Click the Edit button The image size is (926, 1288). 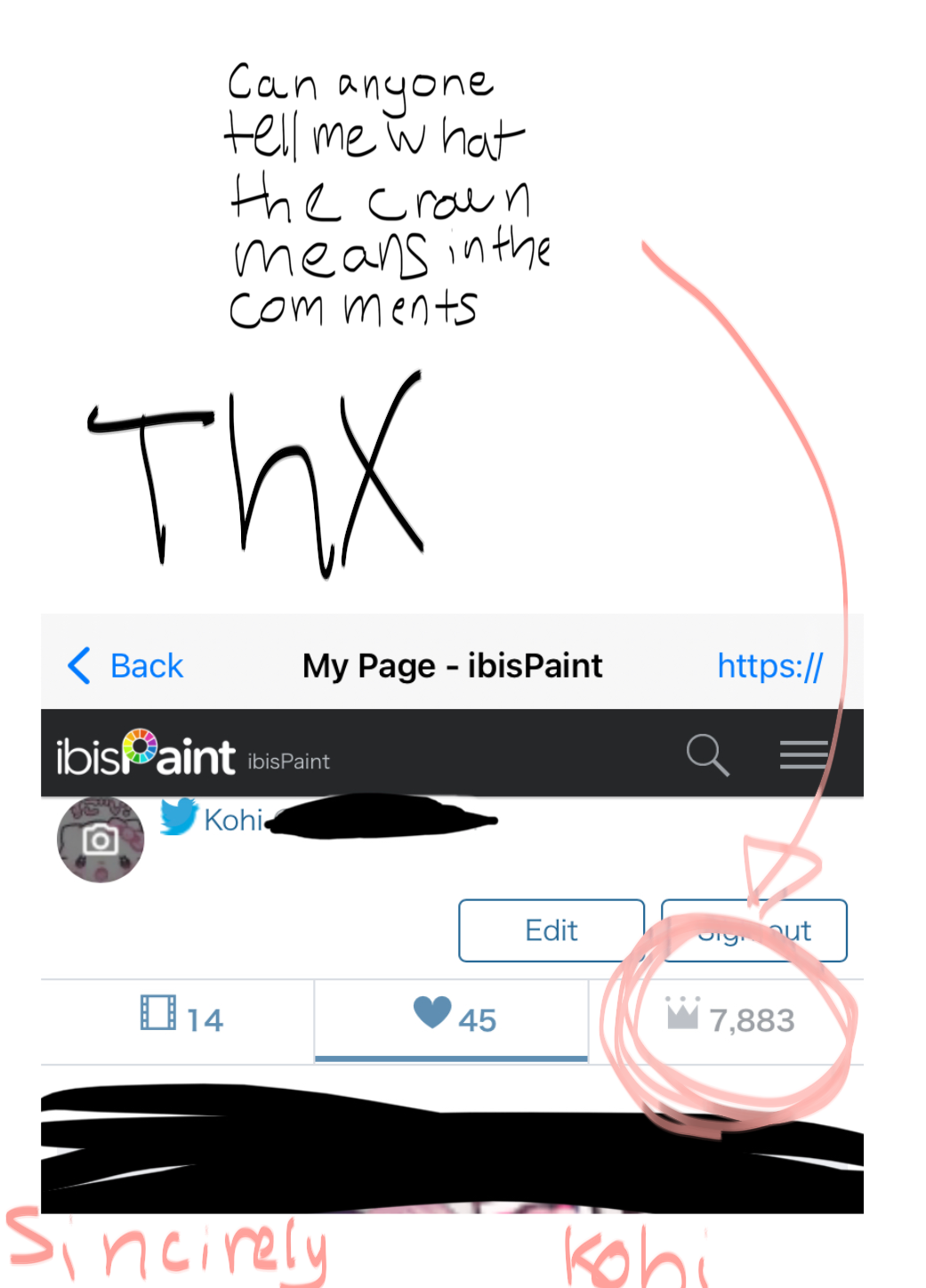551,930
